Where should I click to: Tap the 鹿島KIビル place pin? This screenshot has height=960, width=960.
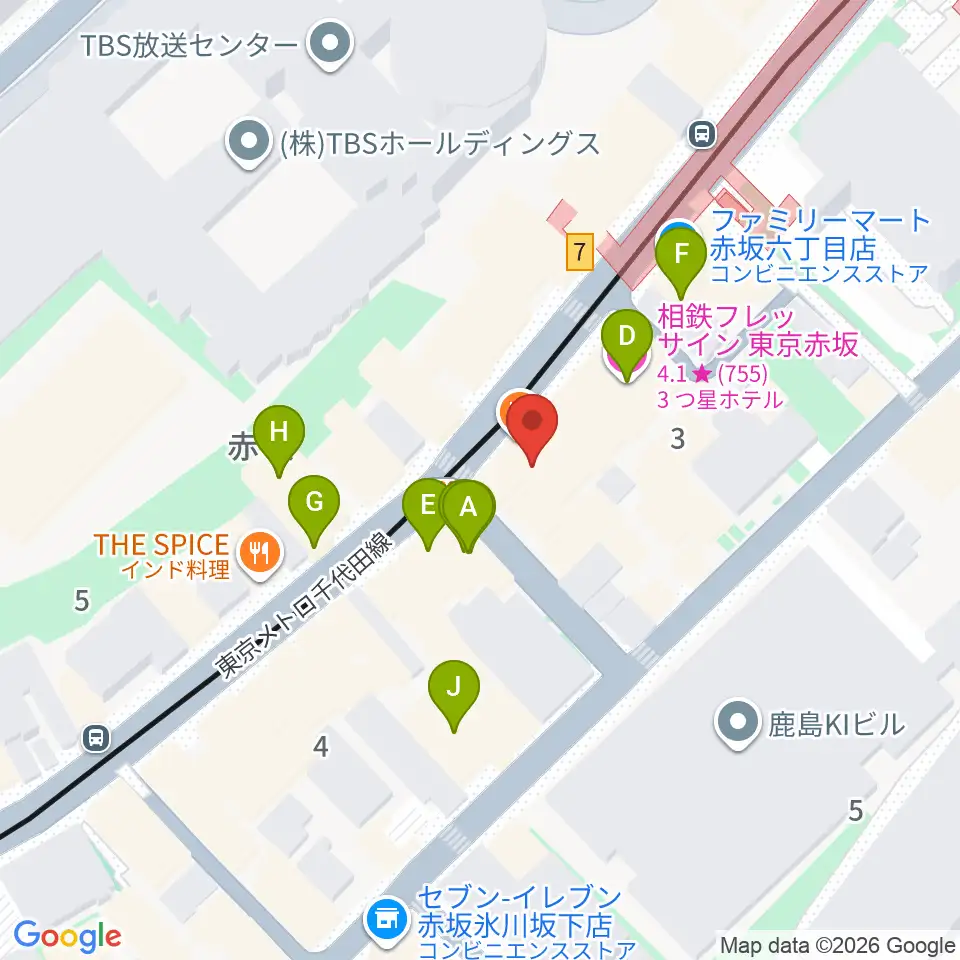pyautogui.click(x=738, y=725)
